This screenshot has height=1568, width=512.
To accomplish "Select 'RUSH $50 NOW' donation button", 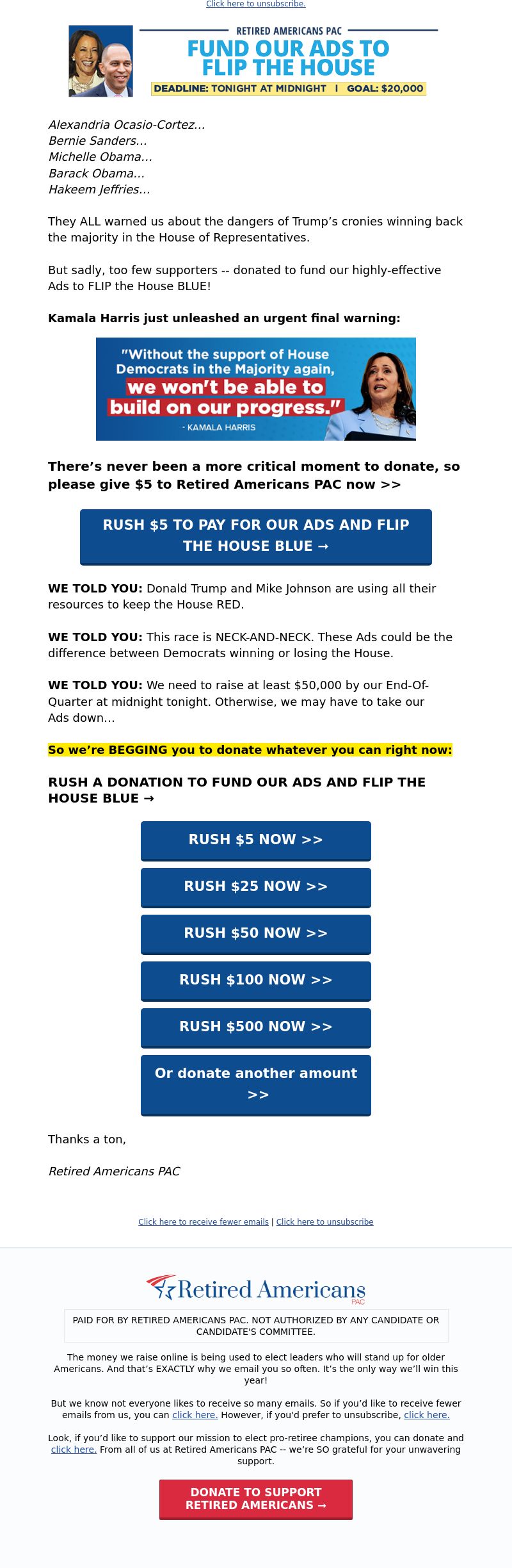I will coord(255,933).
